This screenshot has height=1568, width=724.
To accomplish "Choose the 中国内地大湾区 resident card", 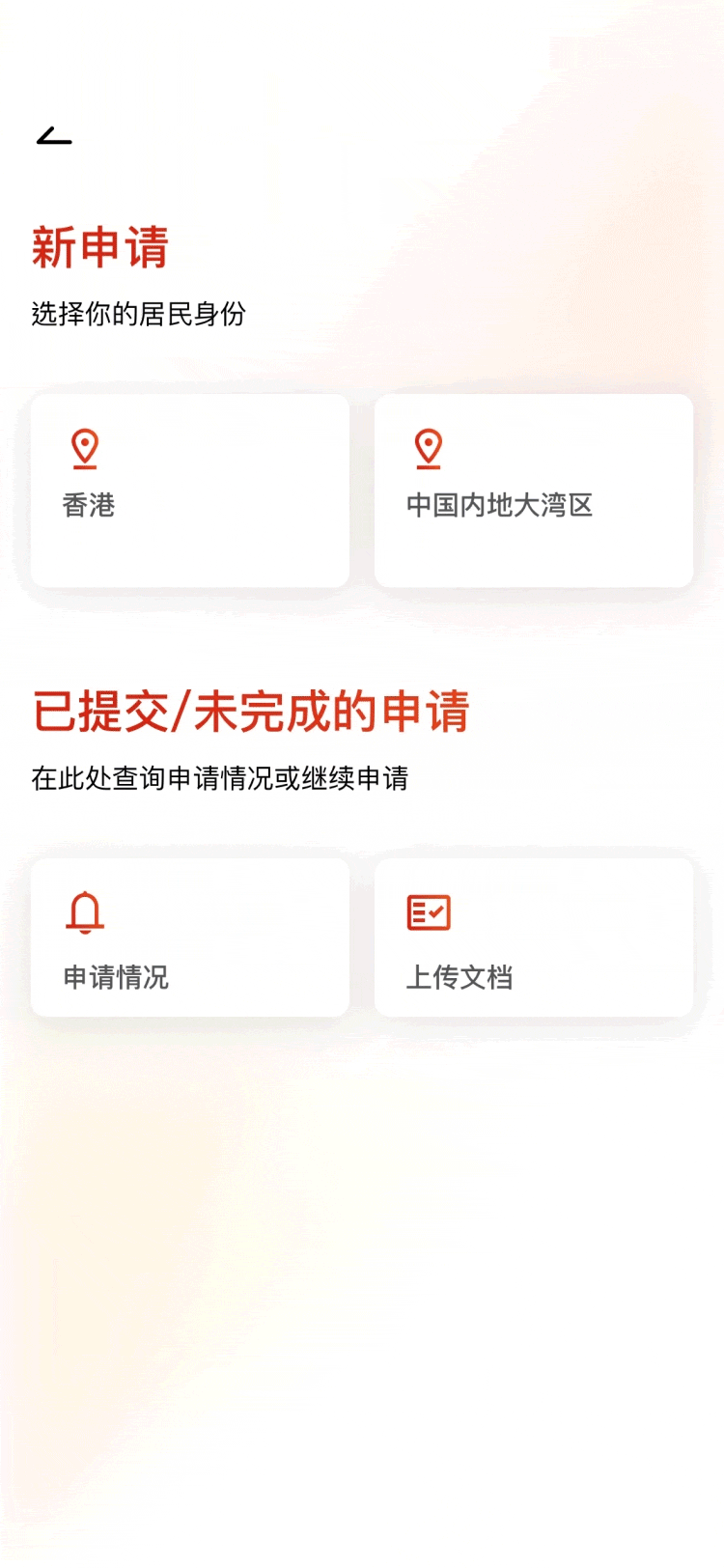I will click(x=534, y=490).
